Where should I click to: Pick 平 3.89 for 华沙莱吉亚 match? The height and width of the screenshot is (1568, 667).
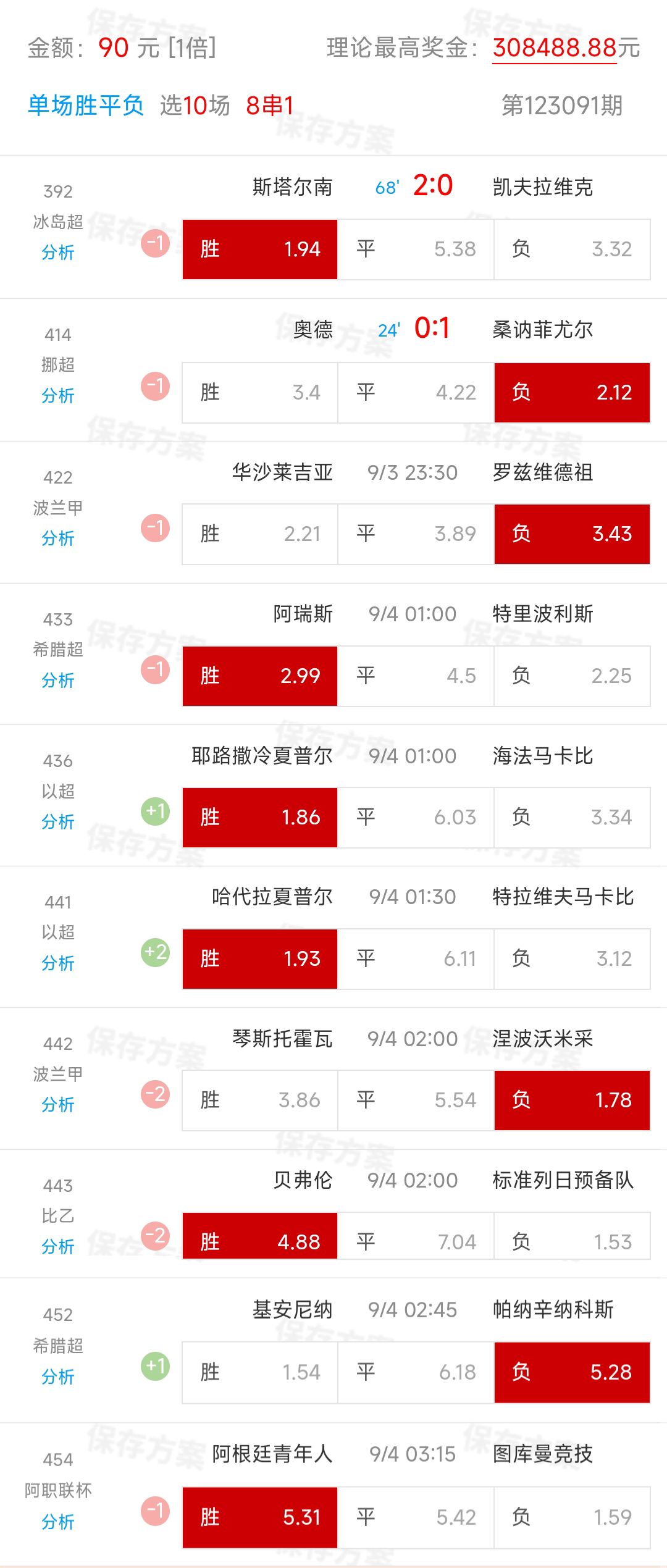pyautogui.click(x=416, y=534)
